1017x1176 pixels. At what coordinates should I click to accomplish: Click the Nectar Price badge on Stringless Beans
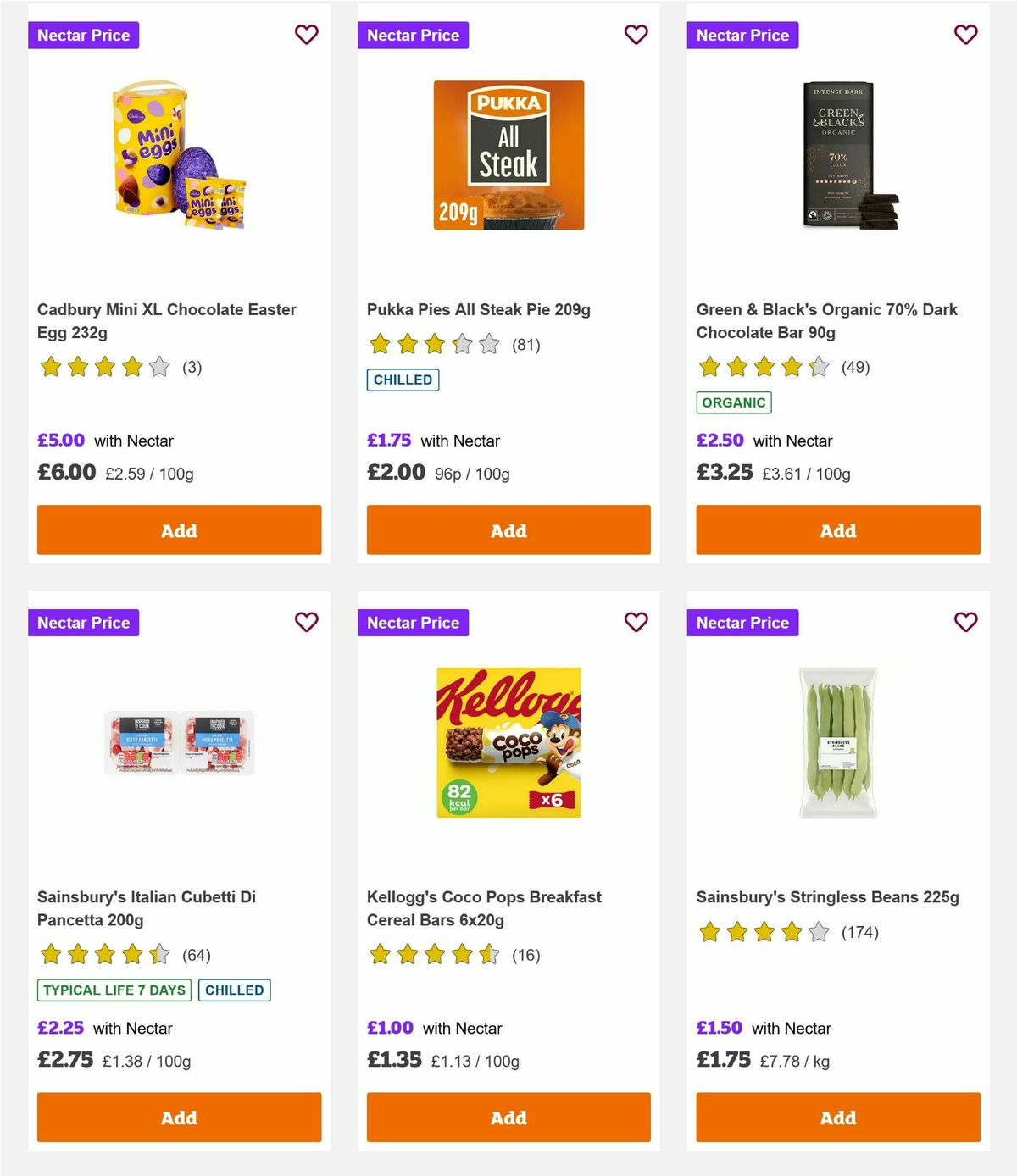[742, 622]
